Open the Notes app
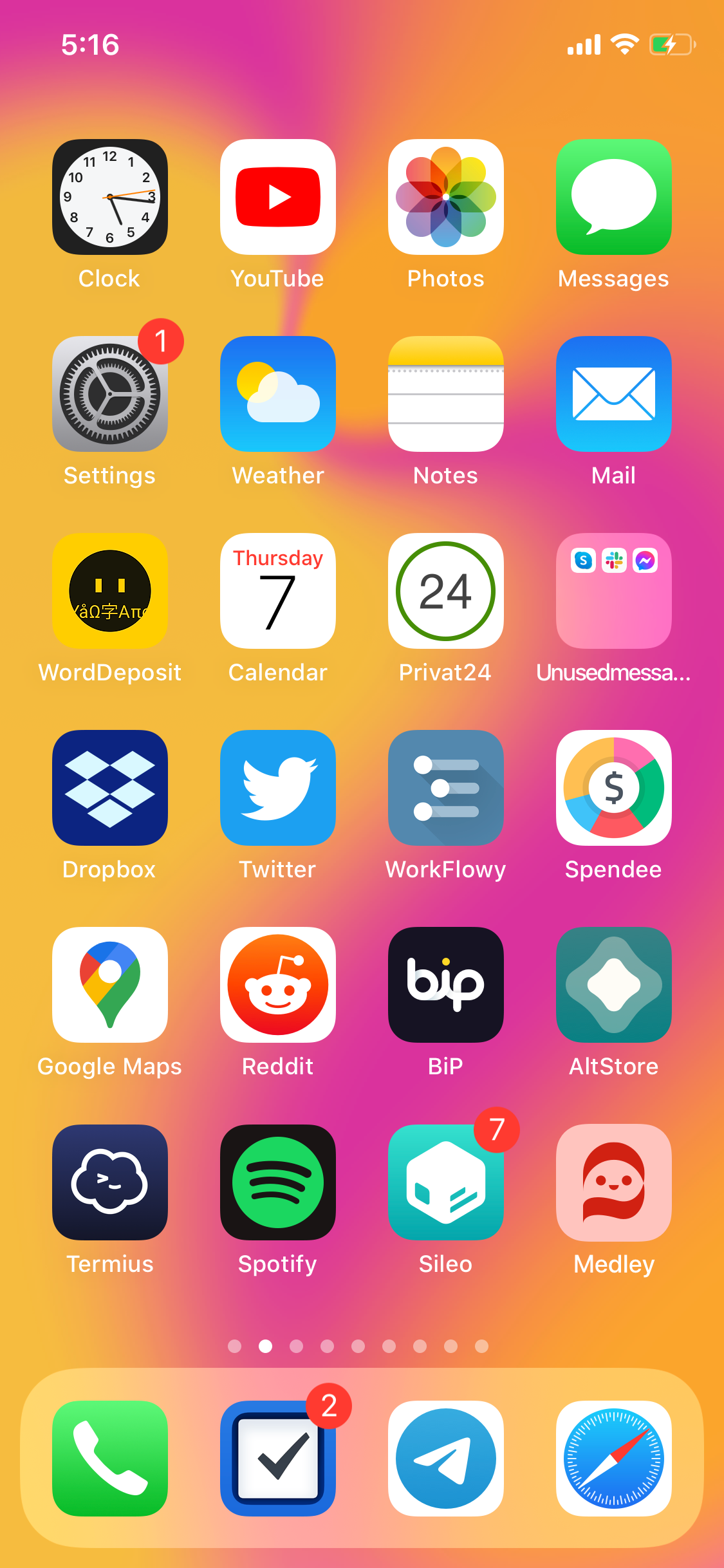Screen dimensions: 724x1568 446,394
